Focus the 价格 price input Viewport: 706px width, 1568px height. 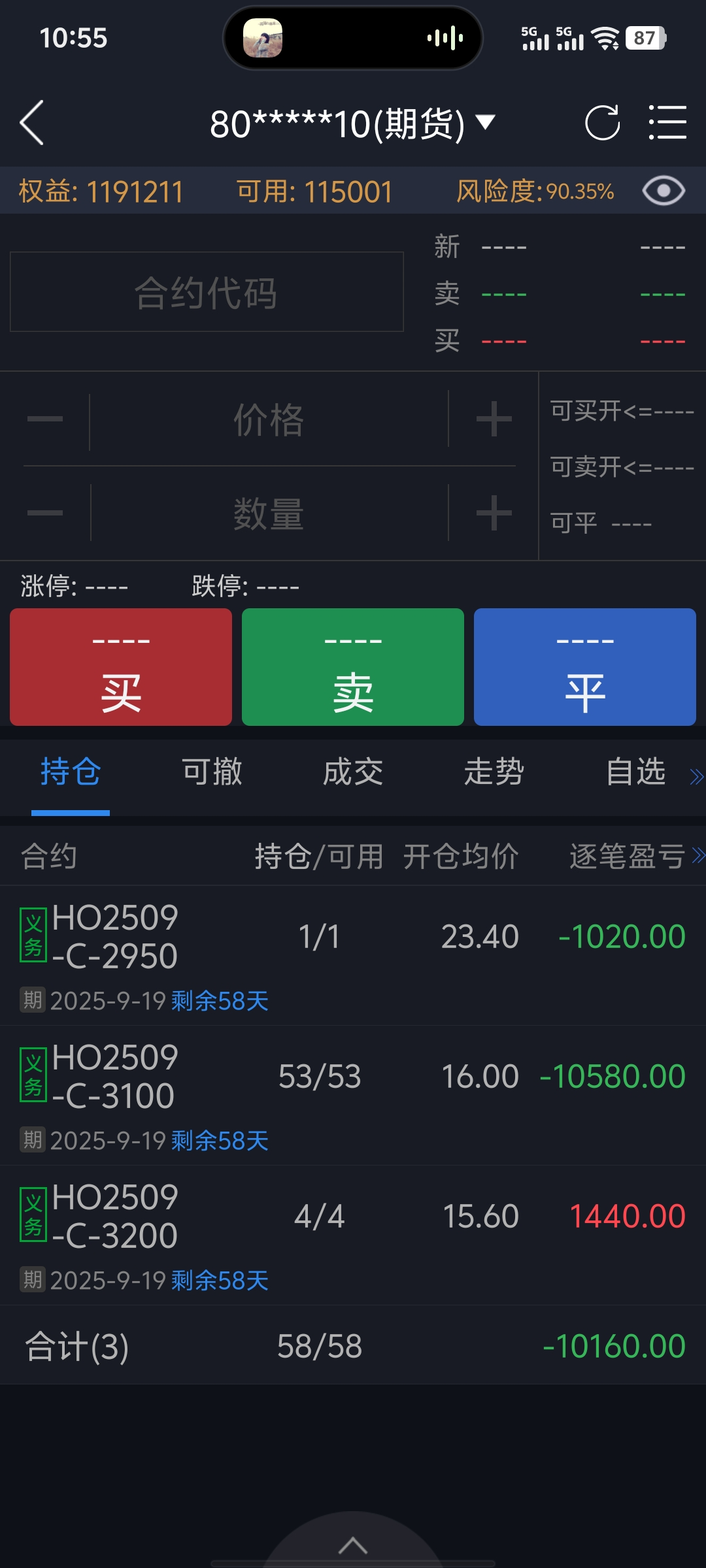click(x=268, y=419)
